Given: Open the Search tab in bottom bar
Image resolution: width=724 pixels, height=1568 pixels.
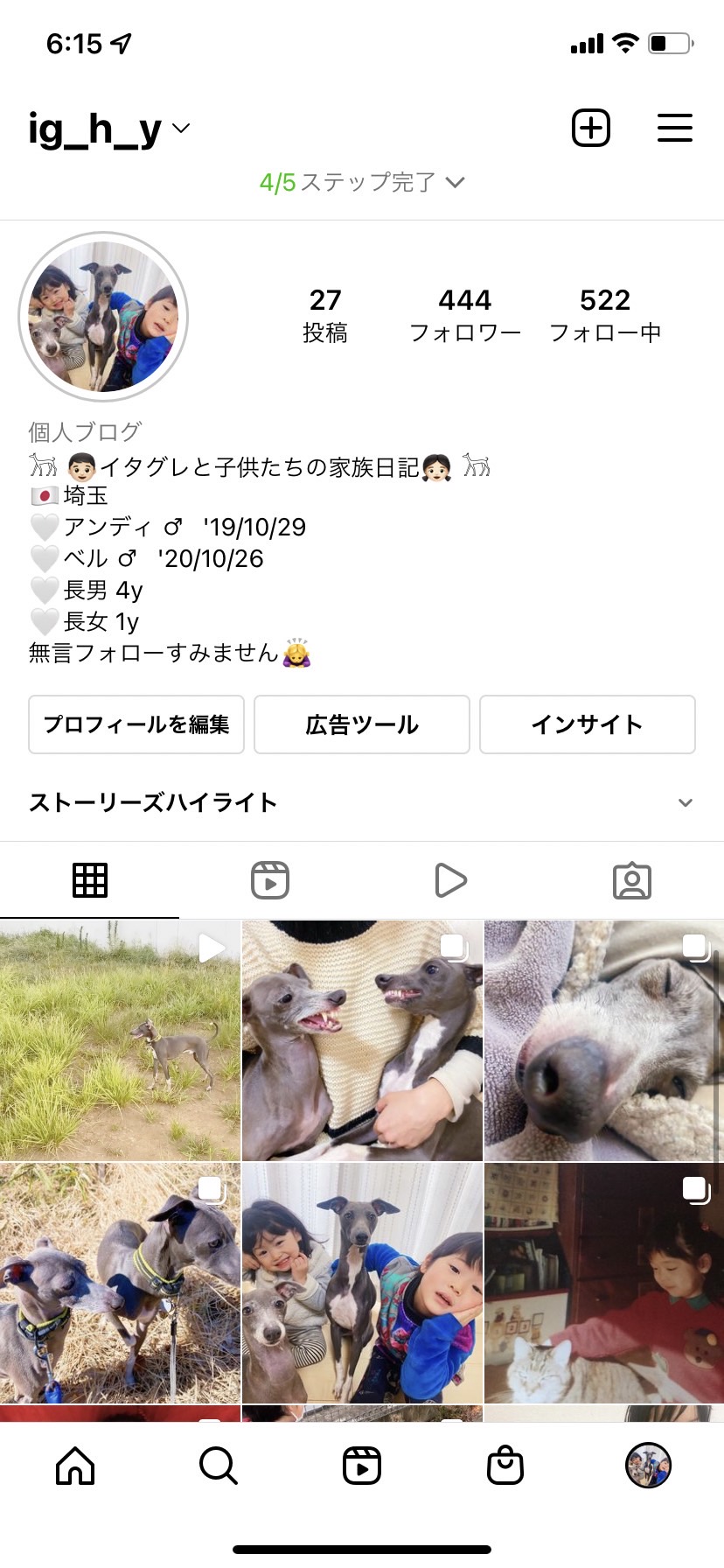Looking at the screenshot, I should point(219,1466).
